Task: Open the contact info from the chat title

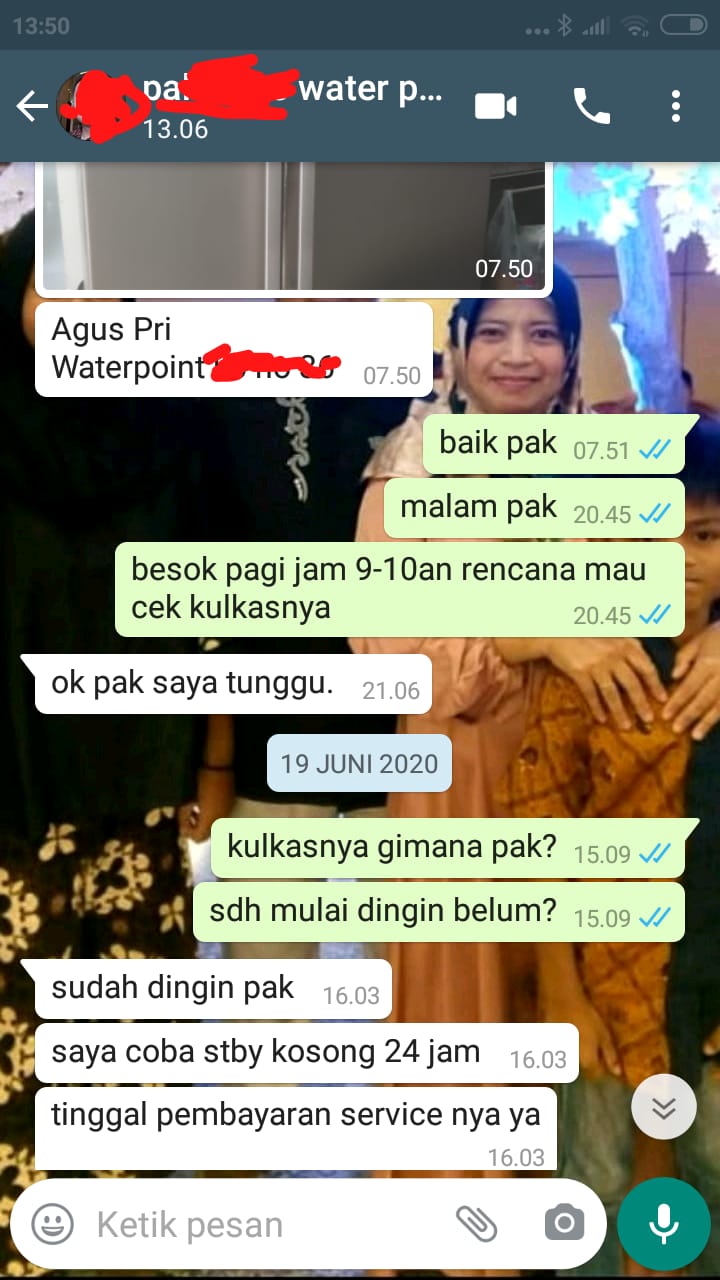Action: (290, 105)
